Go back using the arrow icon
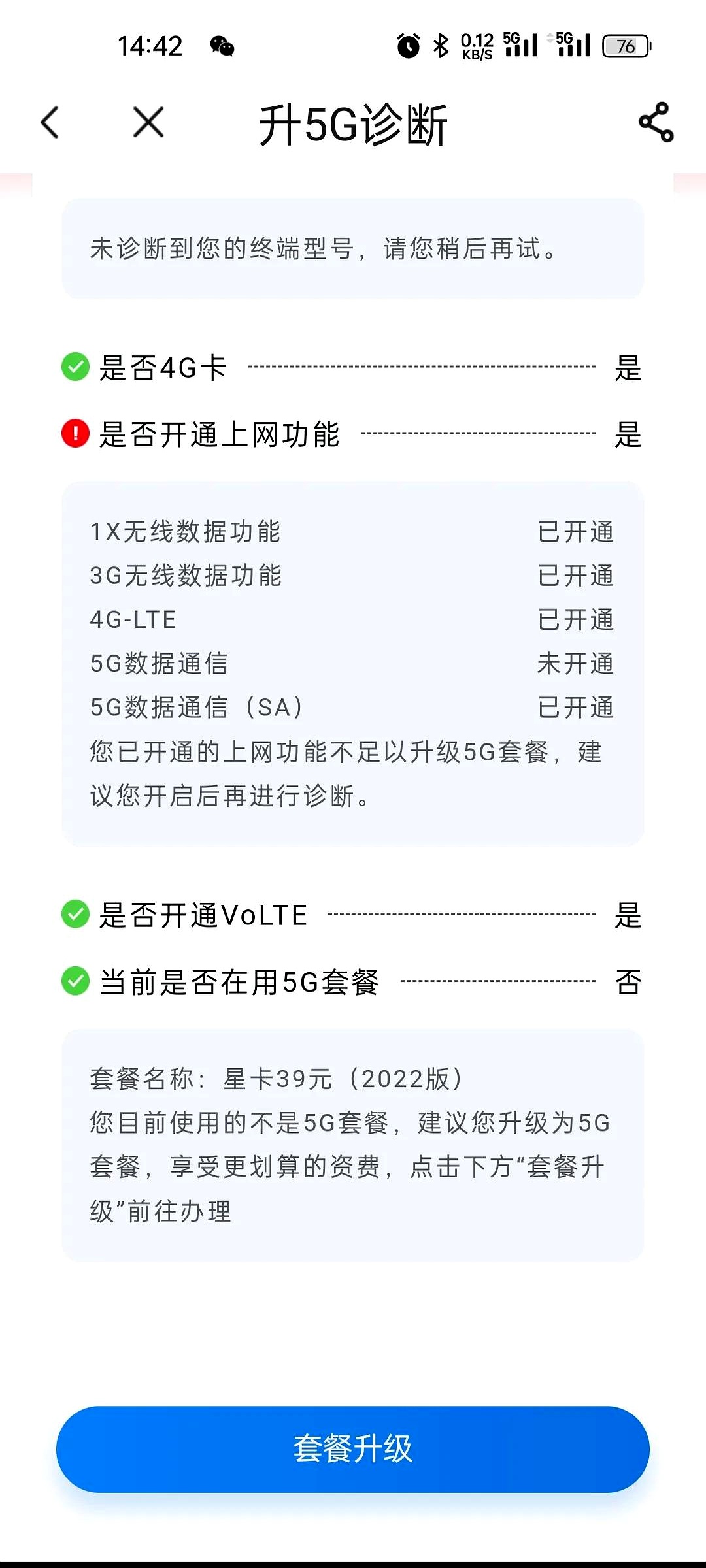 [x=50, y=122]
